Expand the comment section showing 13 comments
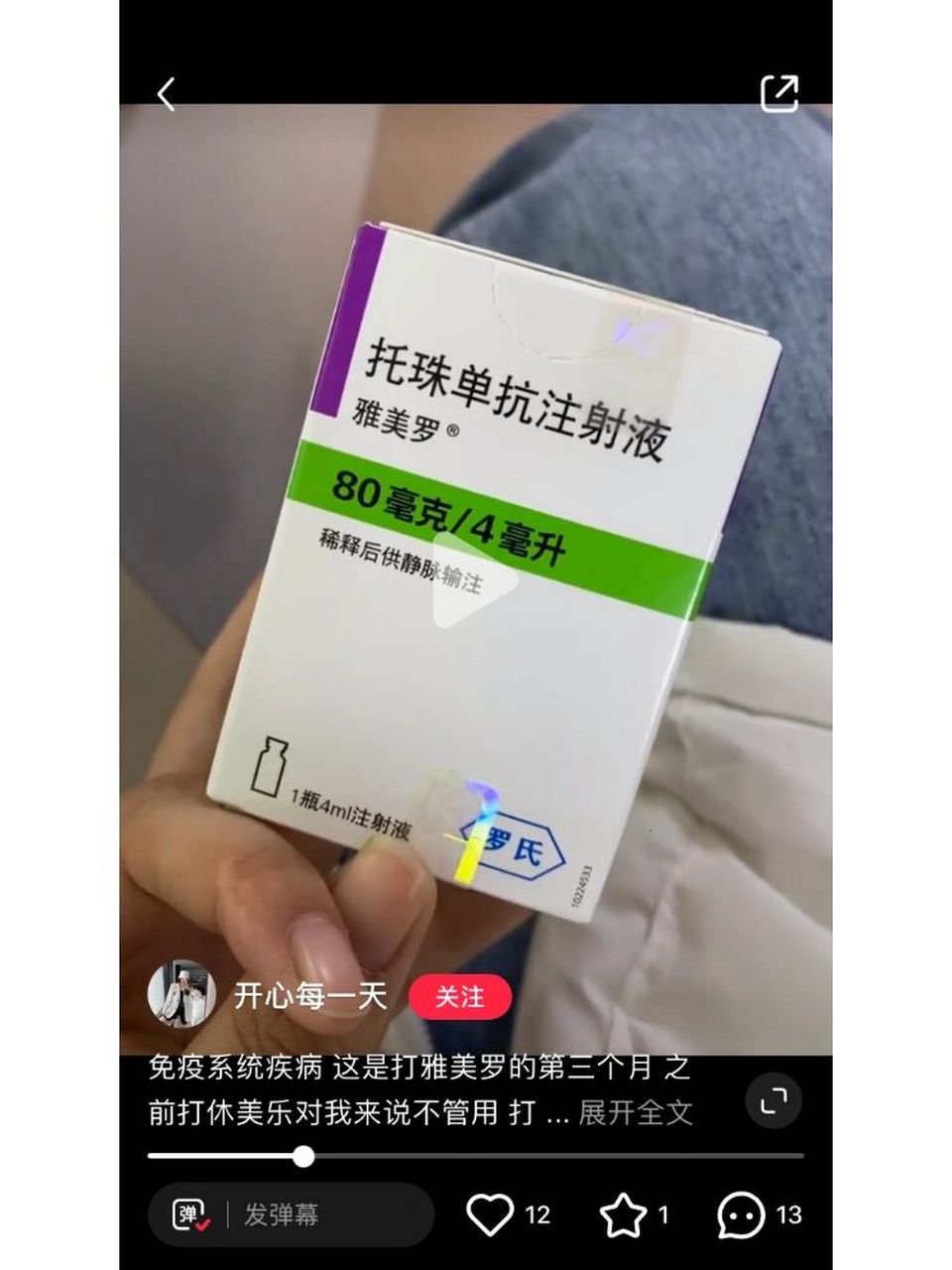 click(738, 1211)
